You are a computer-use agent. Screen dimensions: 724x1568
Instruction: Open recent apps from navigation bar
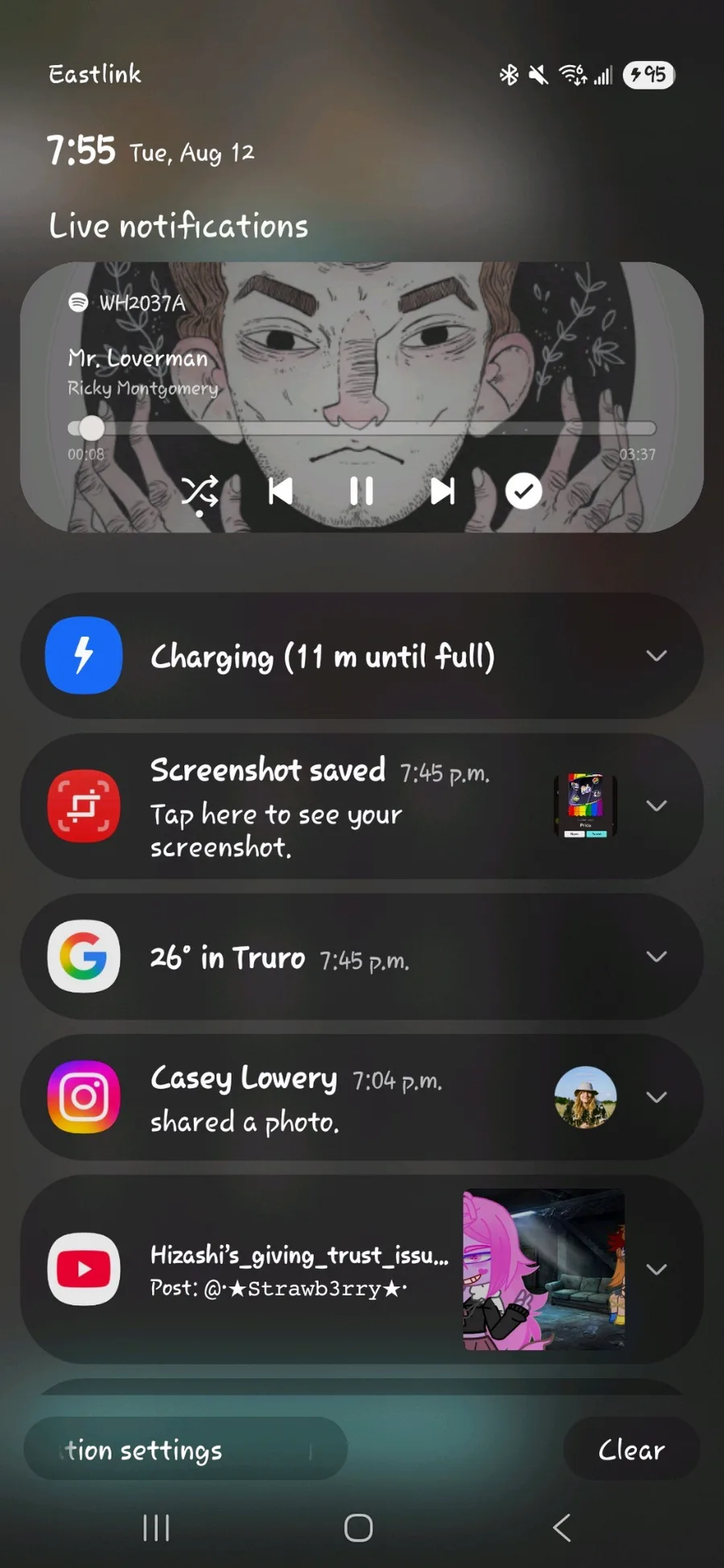156,1528
